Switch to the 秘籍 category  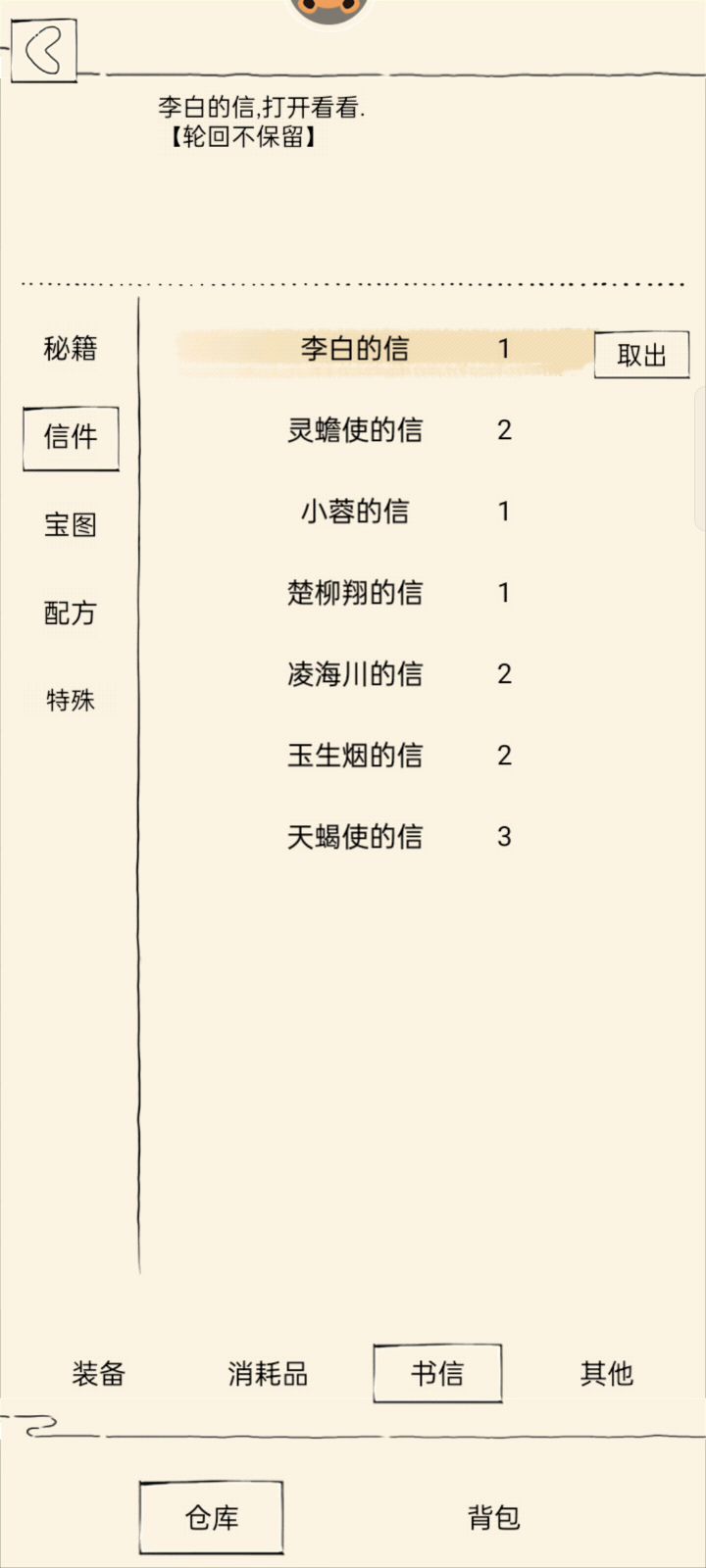71,348
